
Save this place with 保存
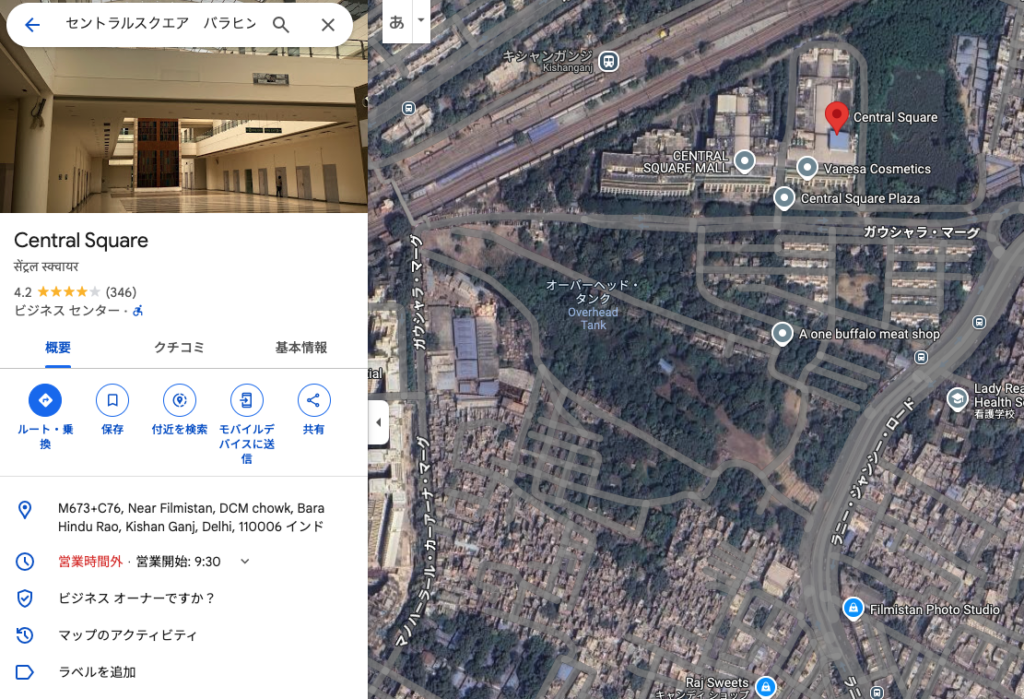pos(112,401)
